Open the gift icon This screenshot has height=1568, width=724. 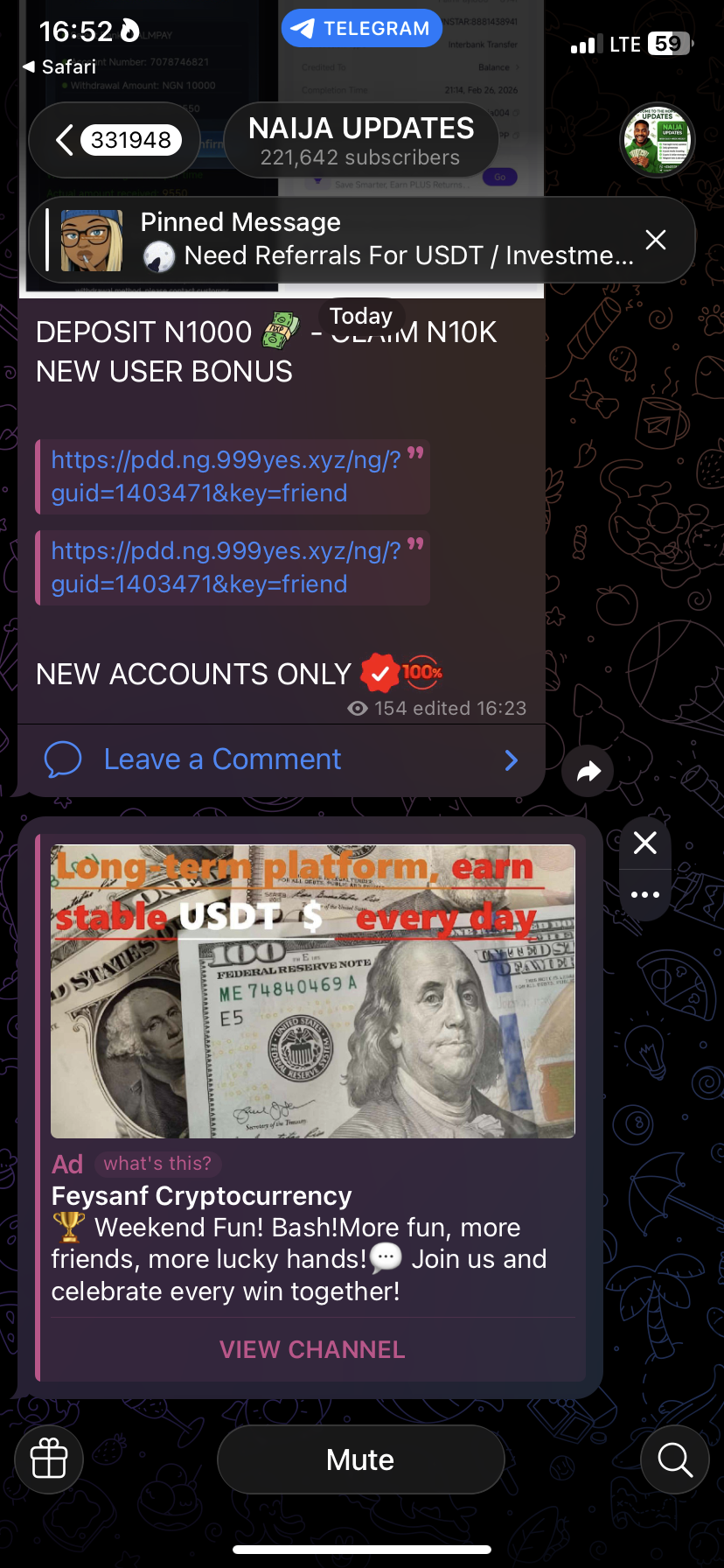point(49,1459)
